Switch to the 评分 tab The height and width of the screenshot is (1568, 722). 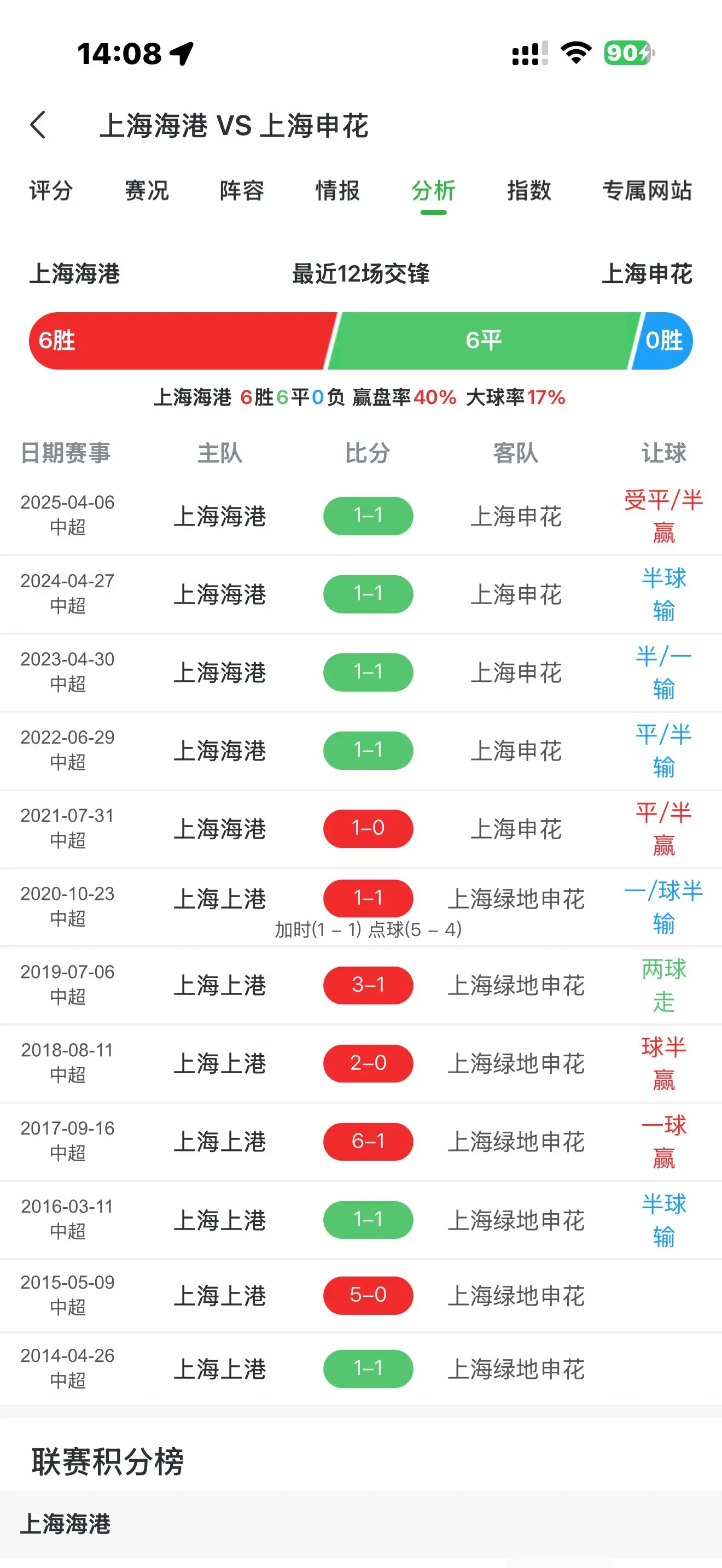51,191
